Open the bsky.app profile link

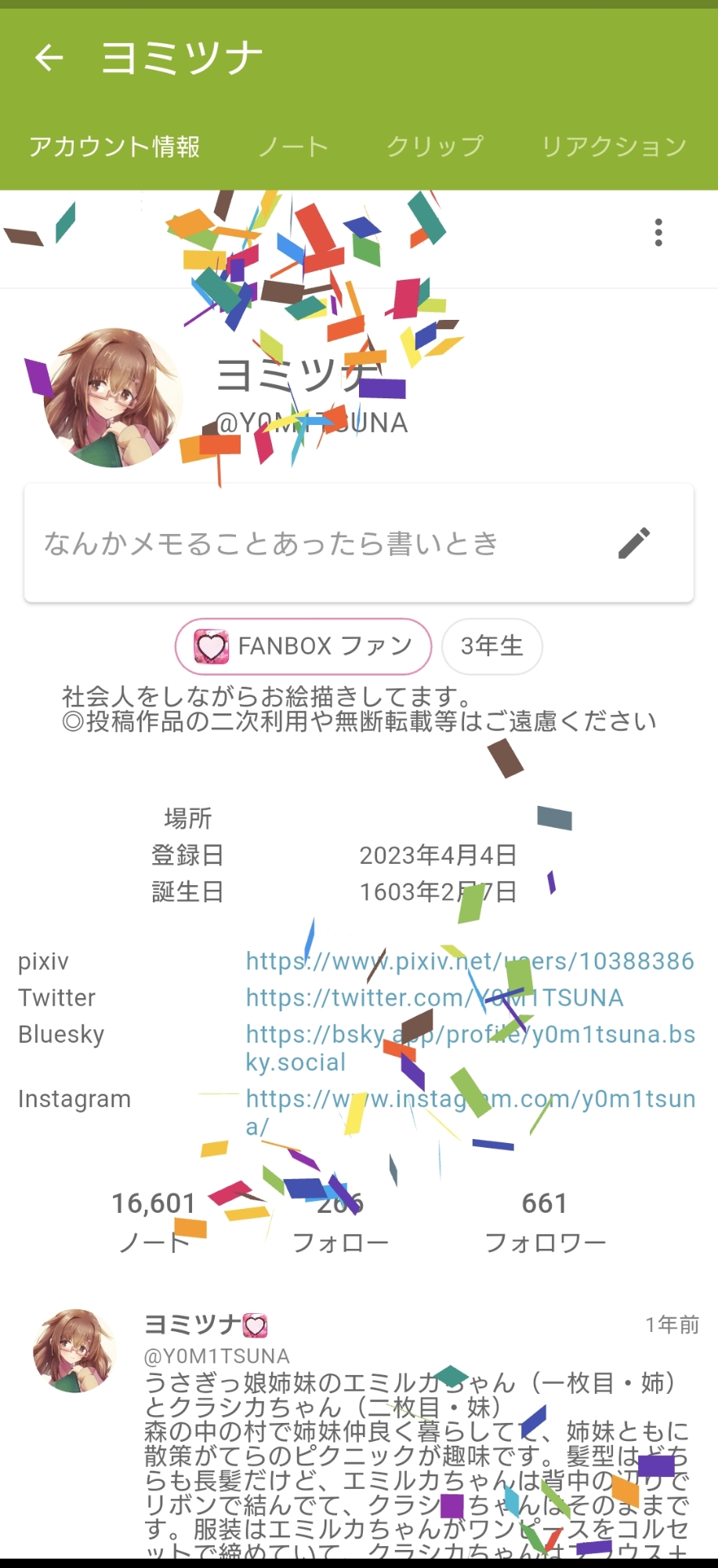coord(470,1035)
